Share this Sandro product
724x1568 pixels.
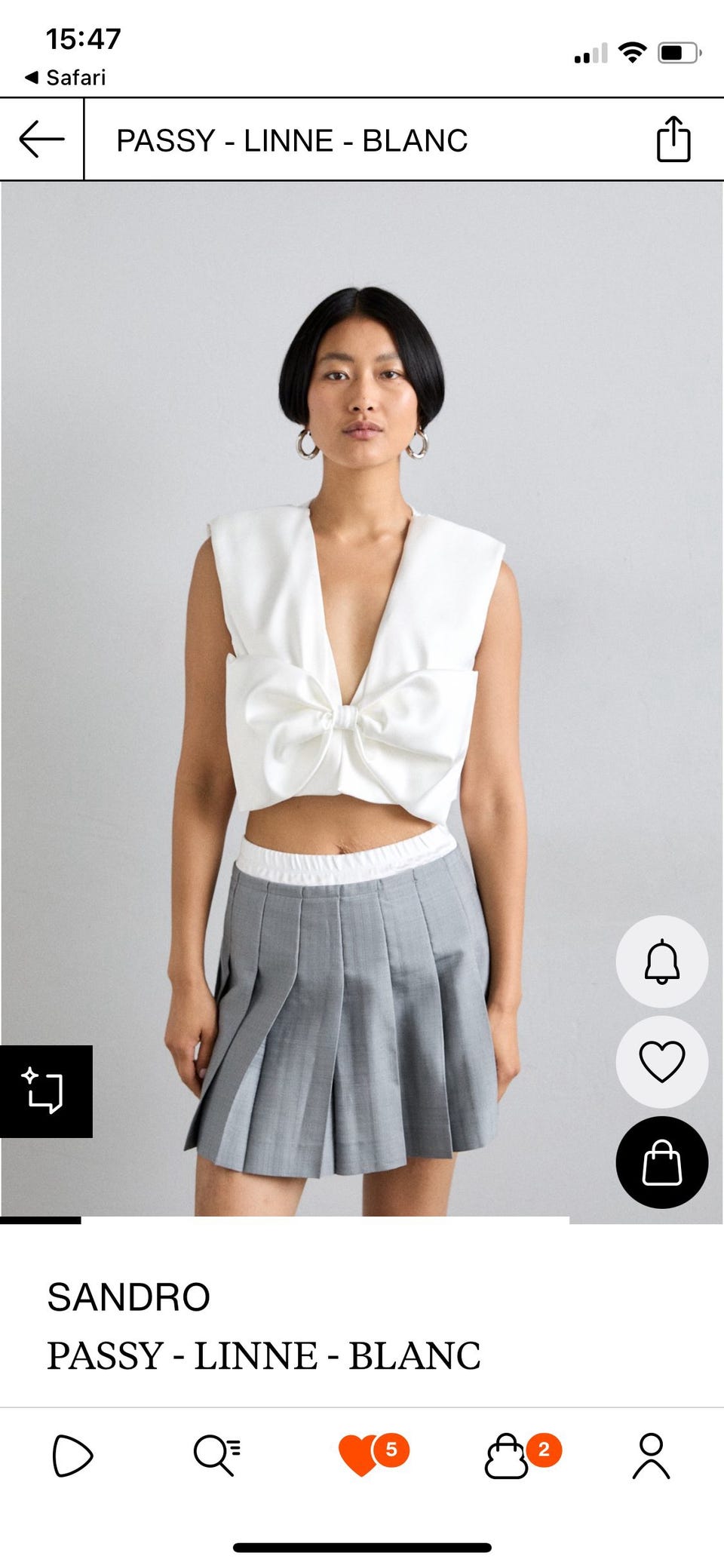pyautogui.click(x=673, y=140)
